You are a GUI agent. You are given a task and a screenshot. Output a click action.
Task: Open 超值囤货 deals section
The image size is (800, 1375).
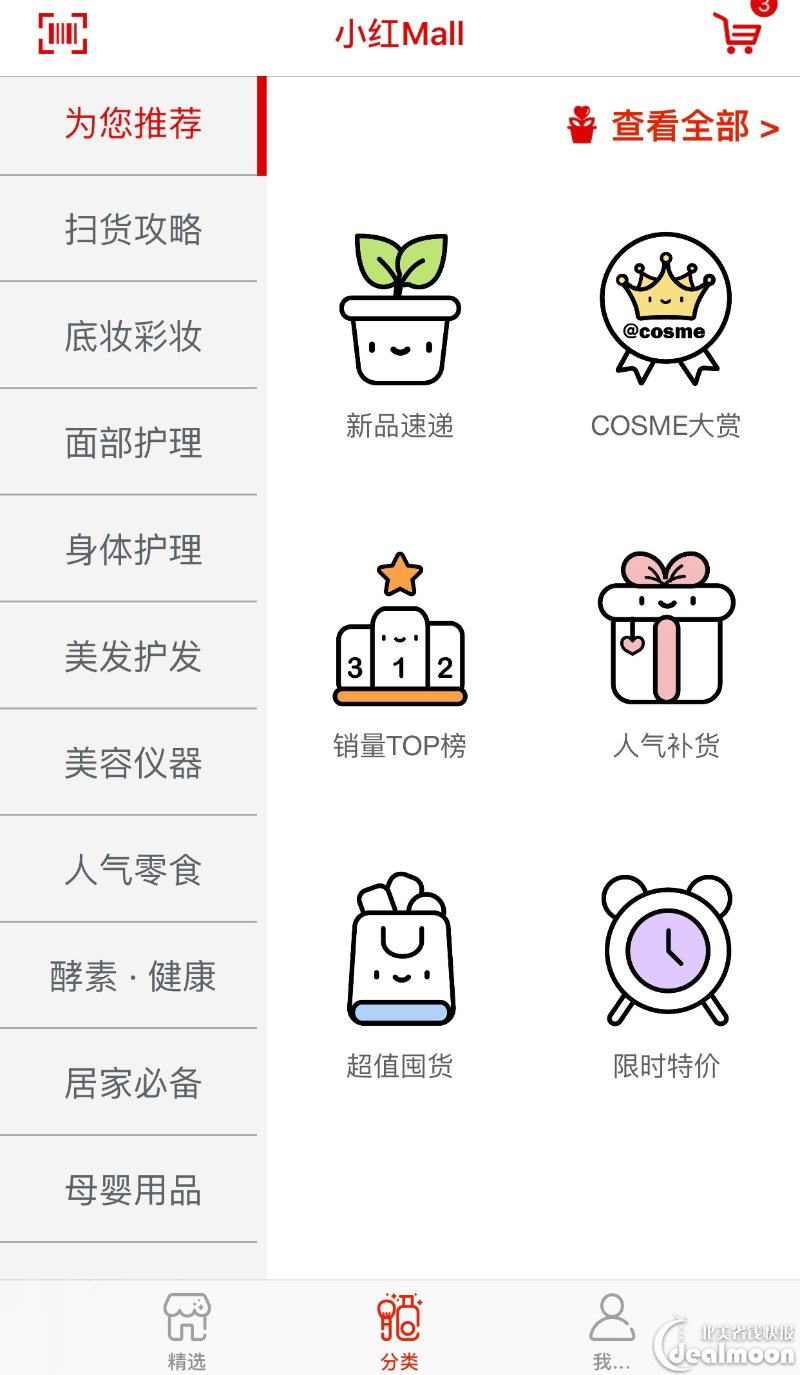click(x=400, y=976)
